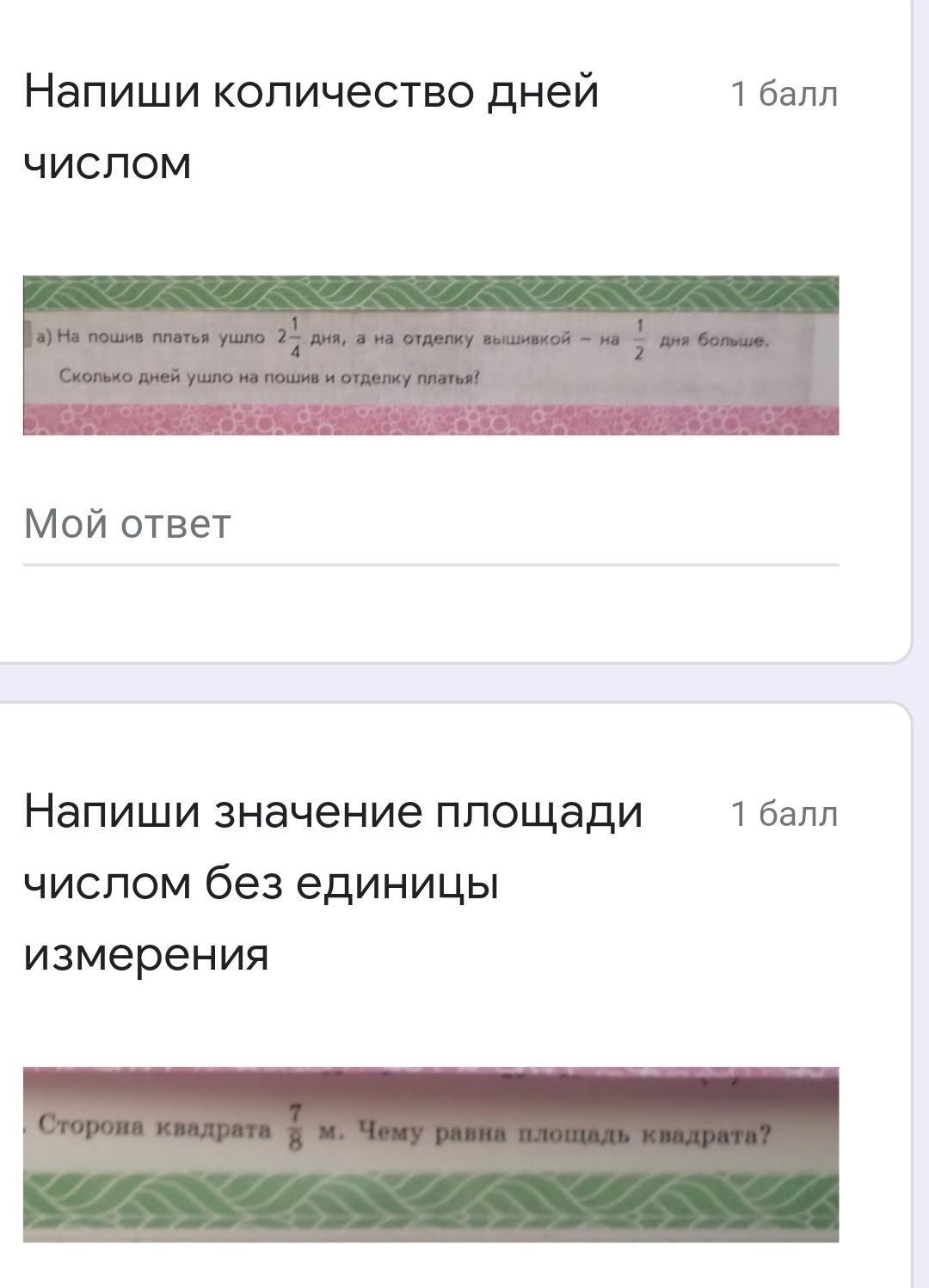Tap the 'Мой ответ' answer field
Image resolution: width=929 pixels, height=1288 pixels.
pyautogui.click(x=430, y=525)
